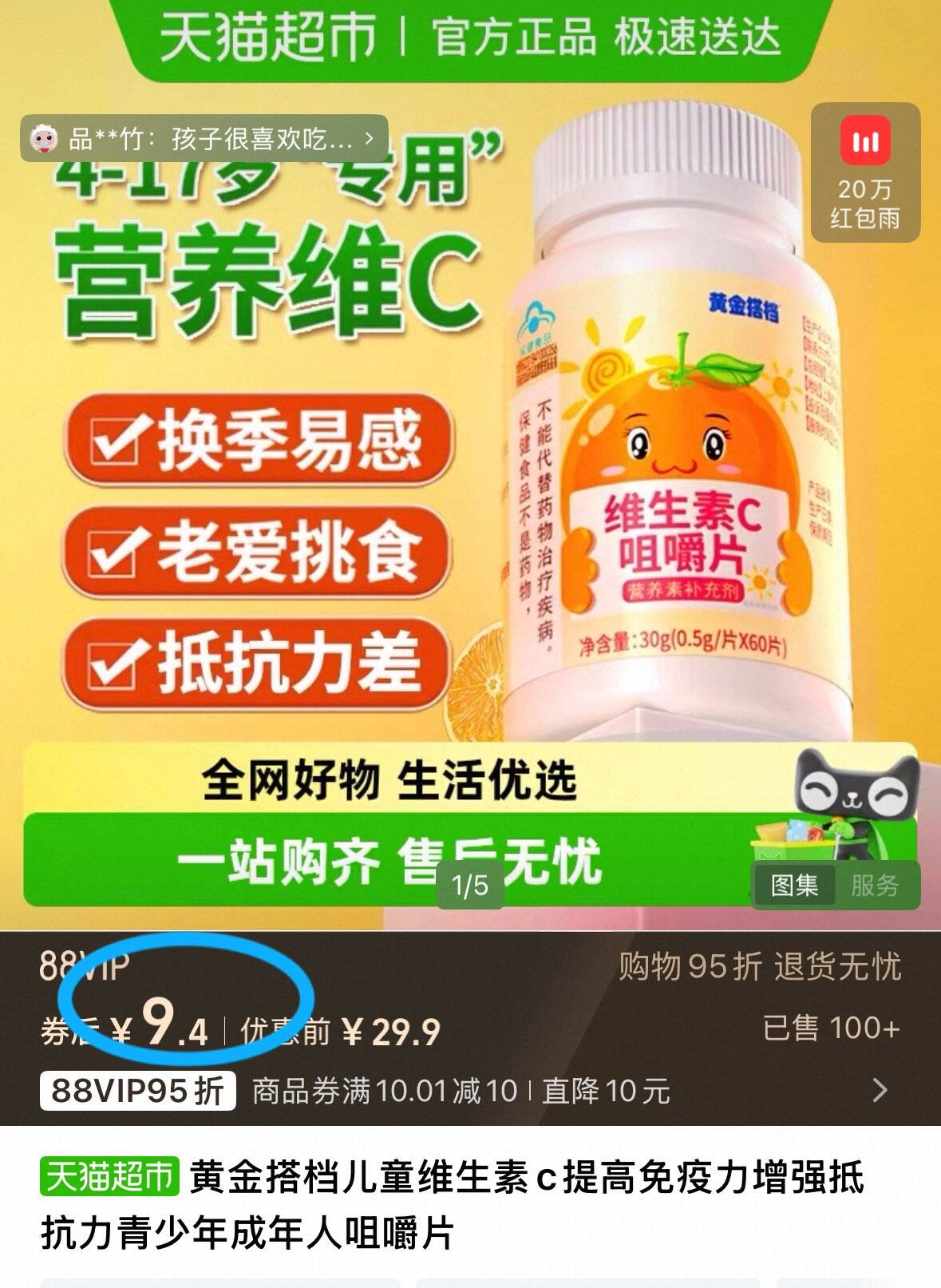This screenshot has width=941, height=1288.
Task: Expand the coupon and discount details row
Action: pos(470,1090)
